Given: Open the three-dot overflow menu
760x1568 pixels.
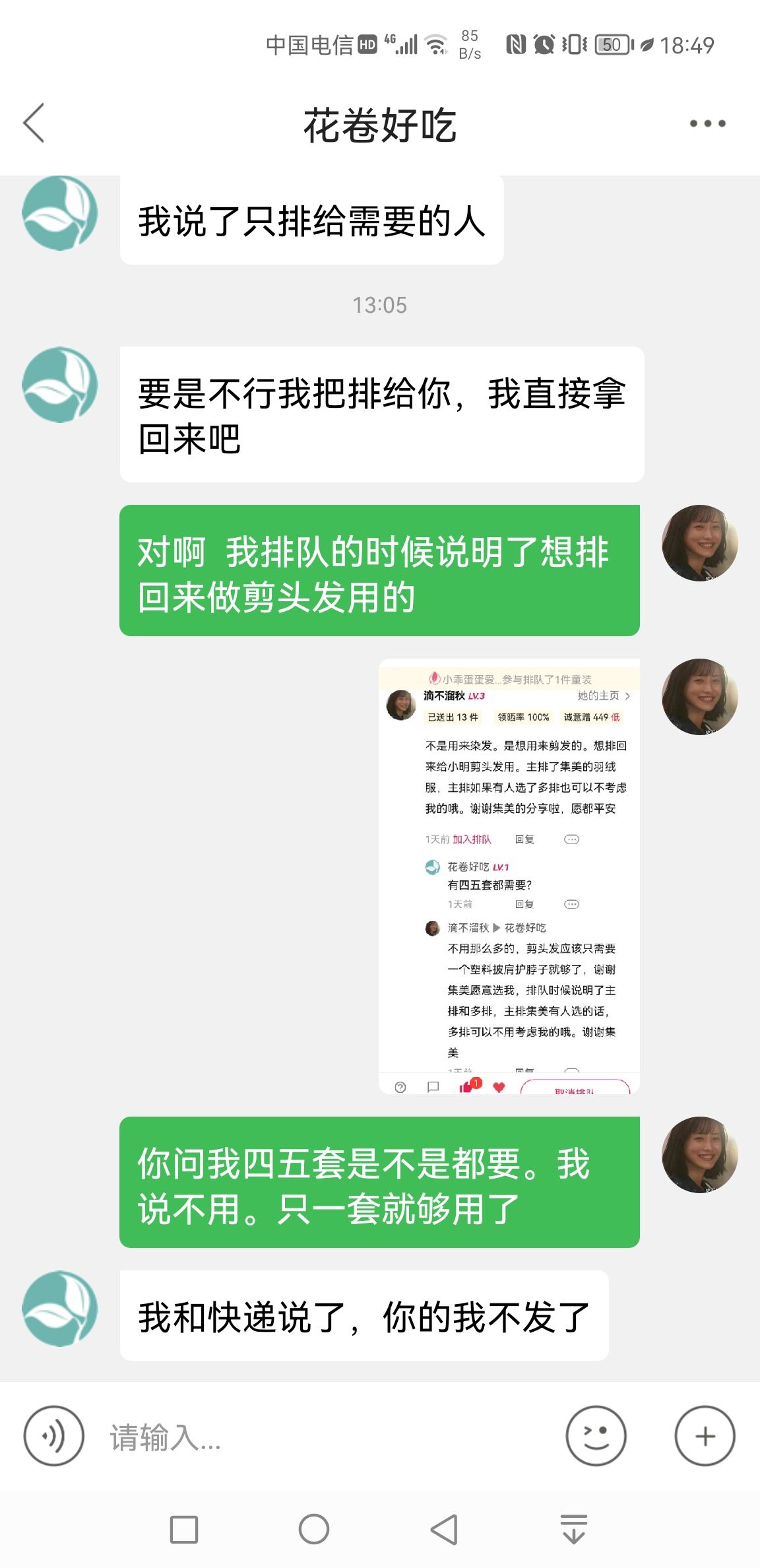Looking at the screenshot, I should pyautogui.click(x=707, y=123).
